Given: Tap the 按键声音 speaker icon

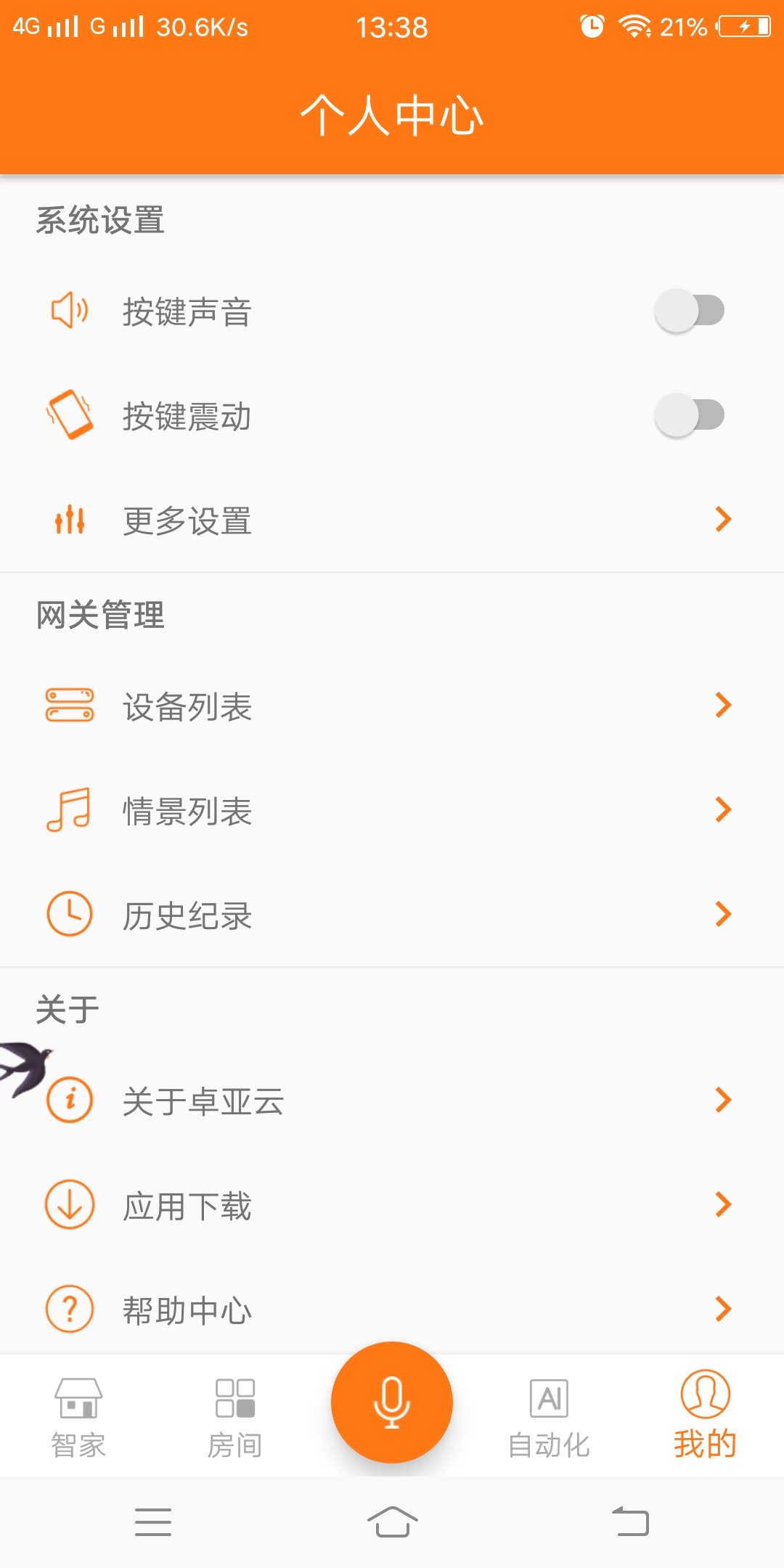Looking at the screenshot, I should pyautogui.click(x=69, y=311).
